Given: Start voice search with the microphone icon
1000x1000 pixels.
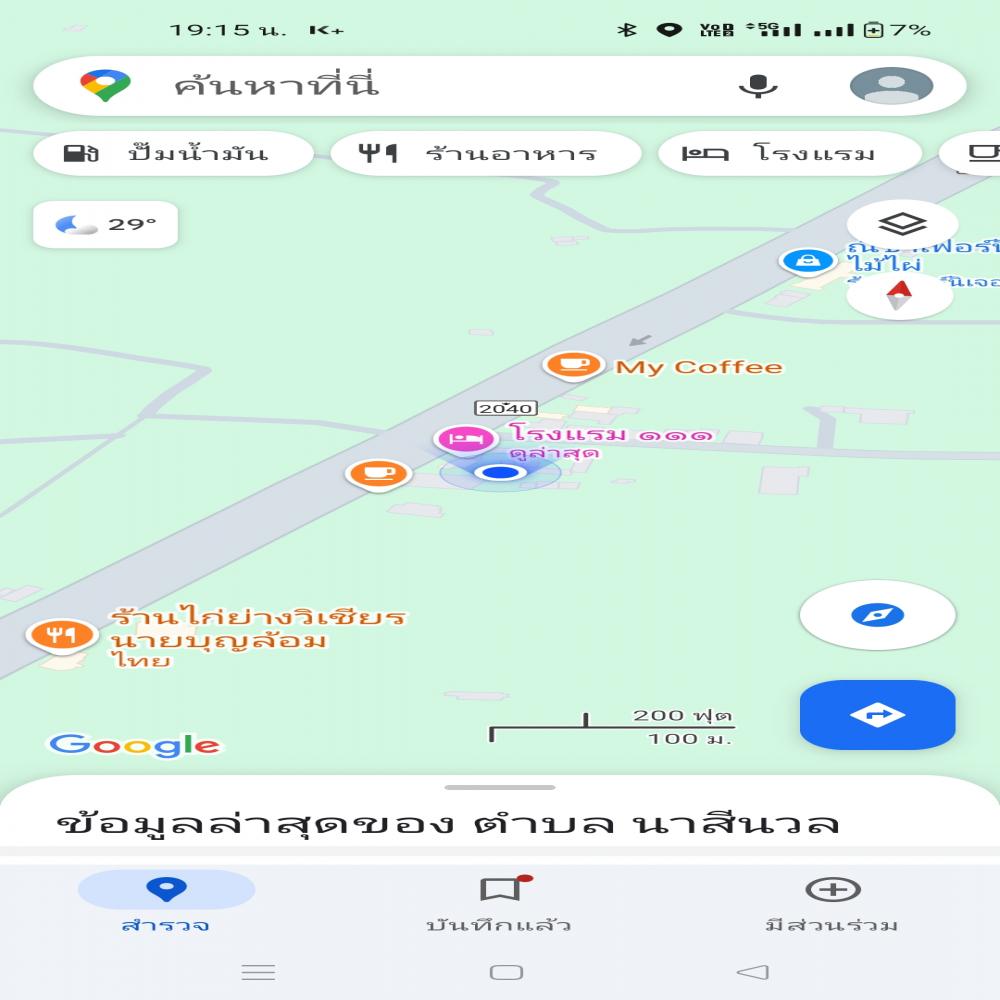Looking at the screenshot, I should coord(757,86).
